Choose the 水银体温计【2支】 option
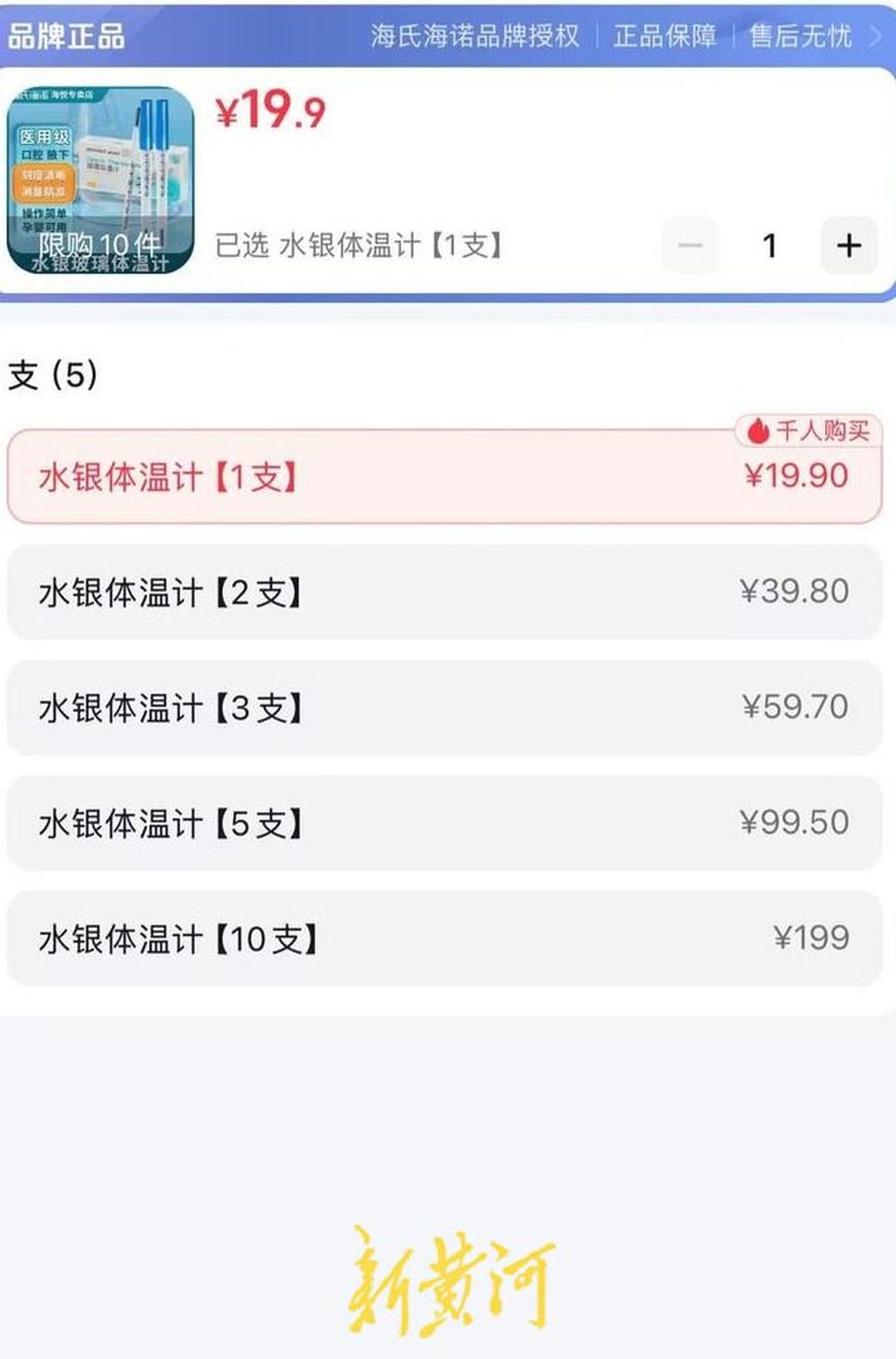 pyautogui.click(x=444, y=592)
